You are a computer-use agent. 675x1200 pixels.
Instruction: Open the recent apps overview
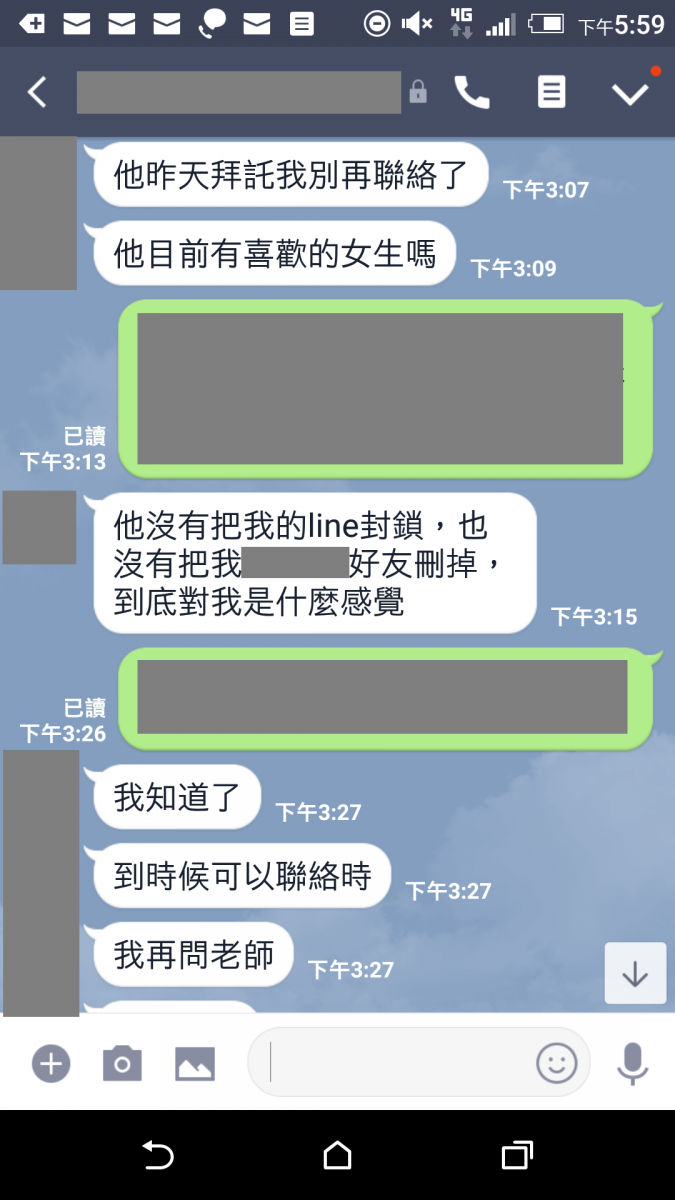click(516, 1156)
